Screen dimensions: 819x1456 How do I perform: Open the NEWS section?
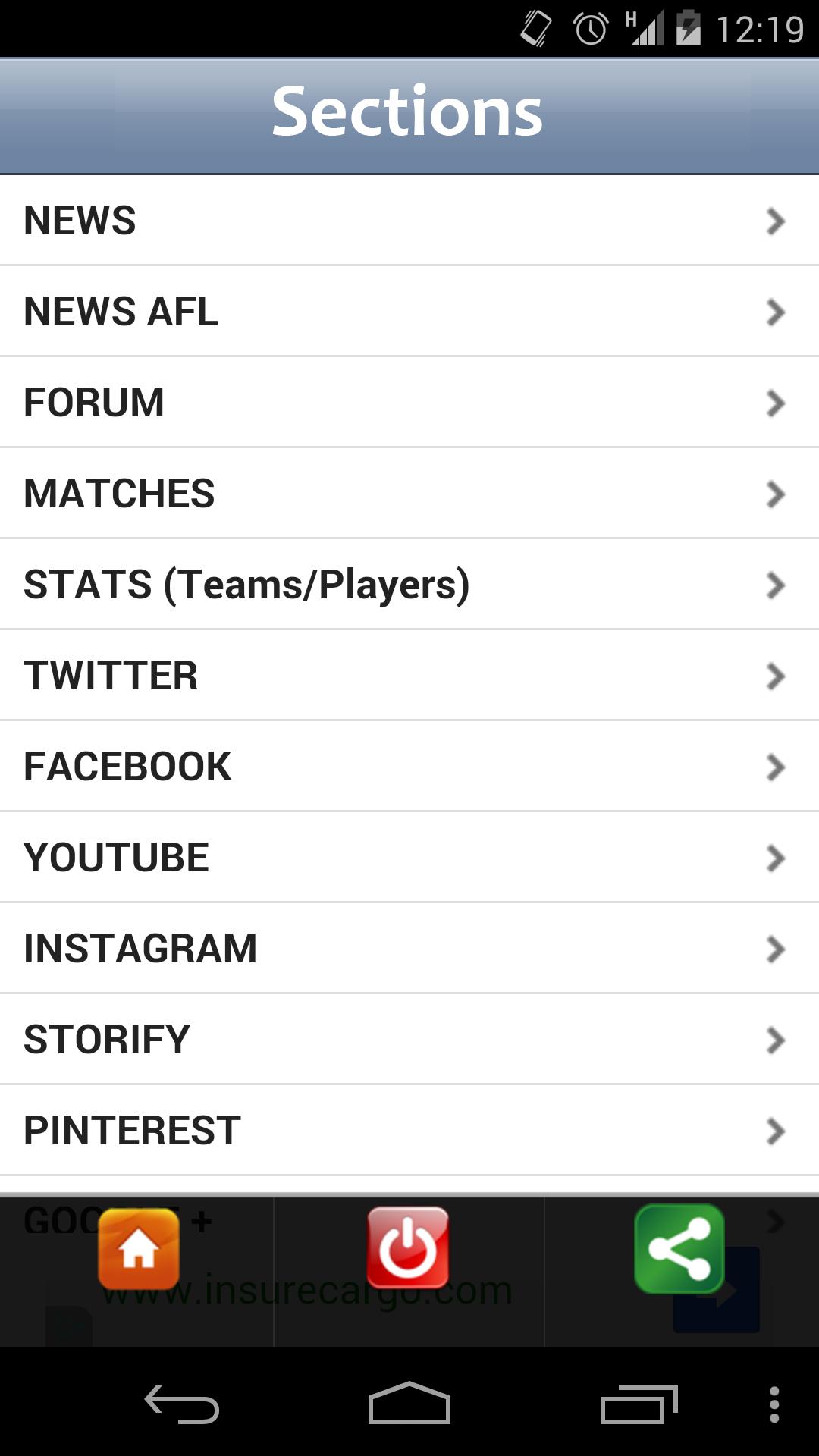tap(409, 221)
